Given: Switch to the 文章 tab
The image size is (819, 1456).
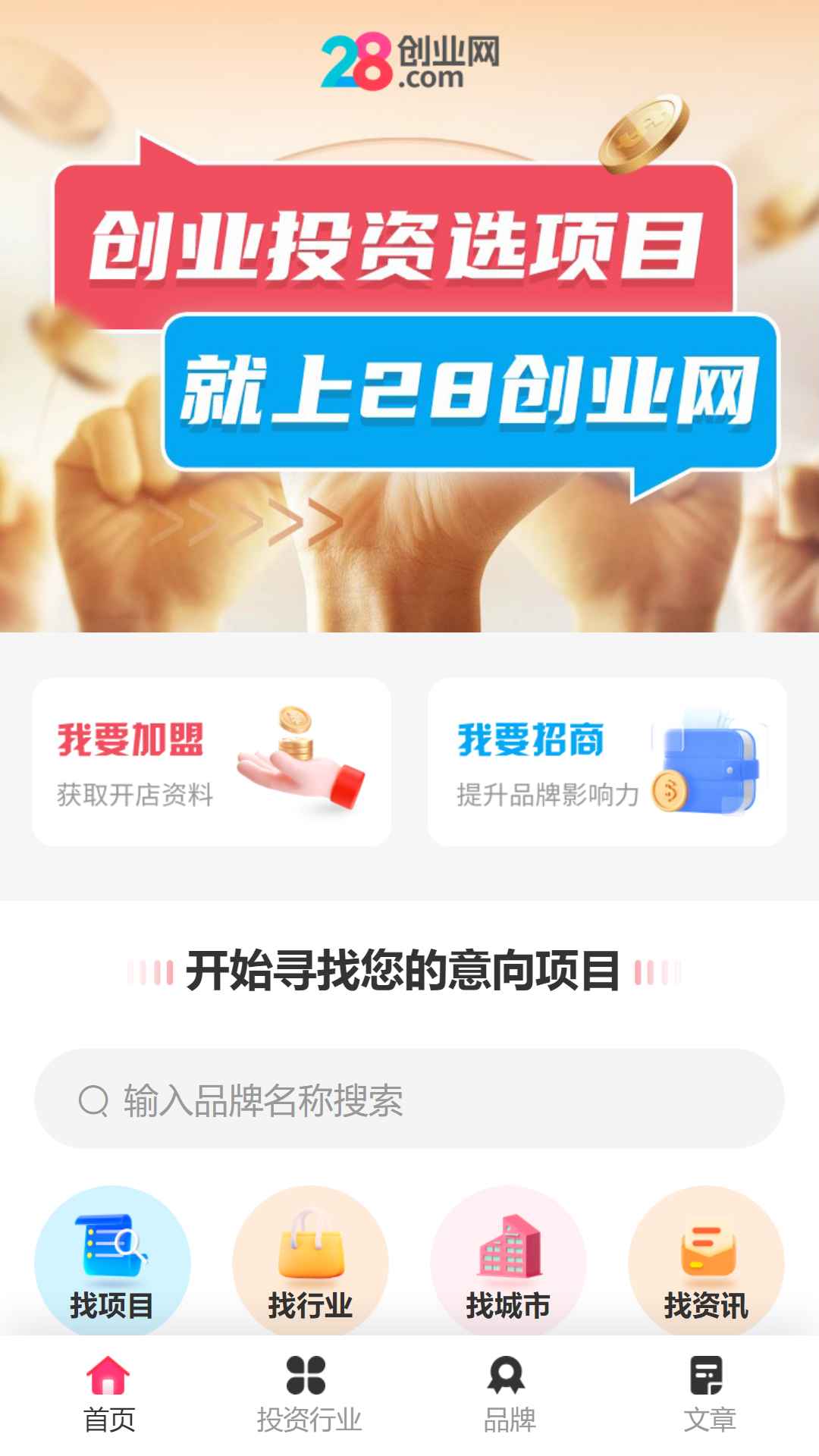Looking at the screenshot, I should [x=709, y=1395].
